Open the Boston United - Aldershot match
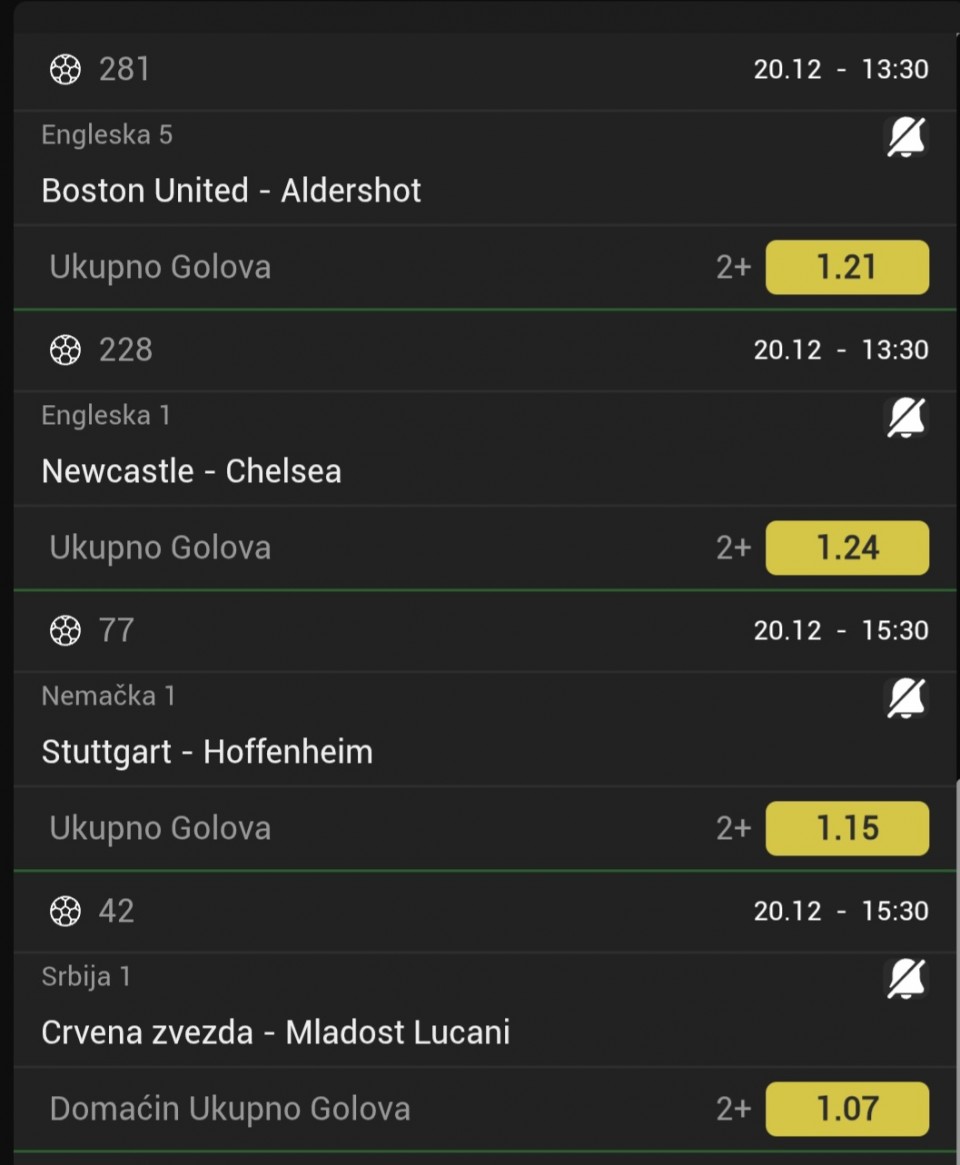The height and width of the screenshot is (1165, 960). [x=231, y=190]
